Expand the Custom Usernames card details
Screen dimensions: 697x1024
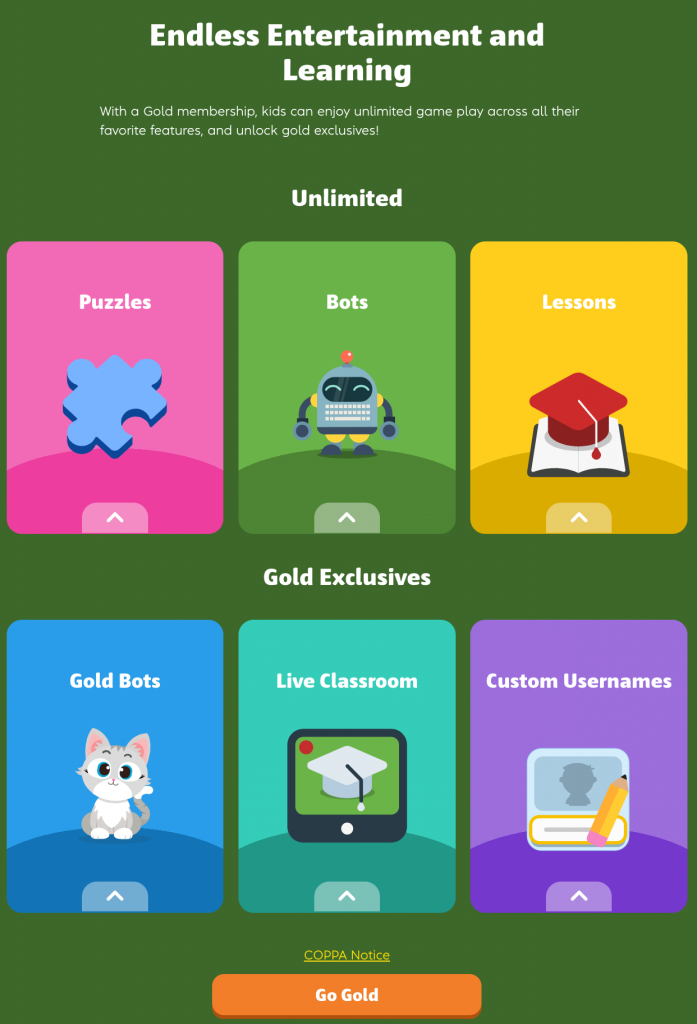(579, 896)
